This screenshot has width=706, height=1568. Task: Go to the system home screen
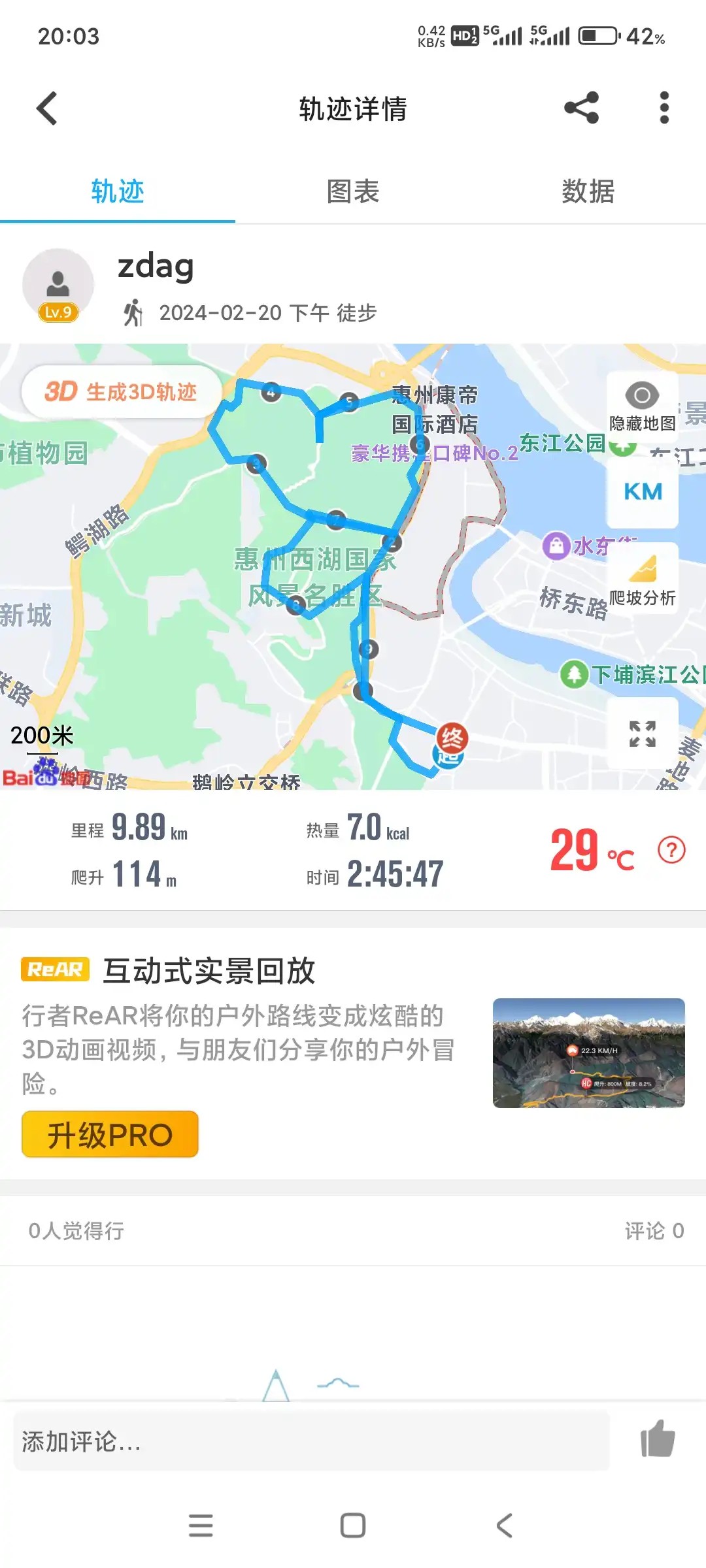pos(353,1526)
